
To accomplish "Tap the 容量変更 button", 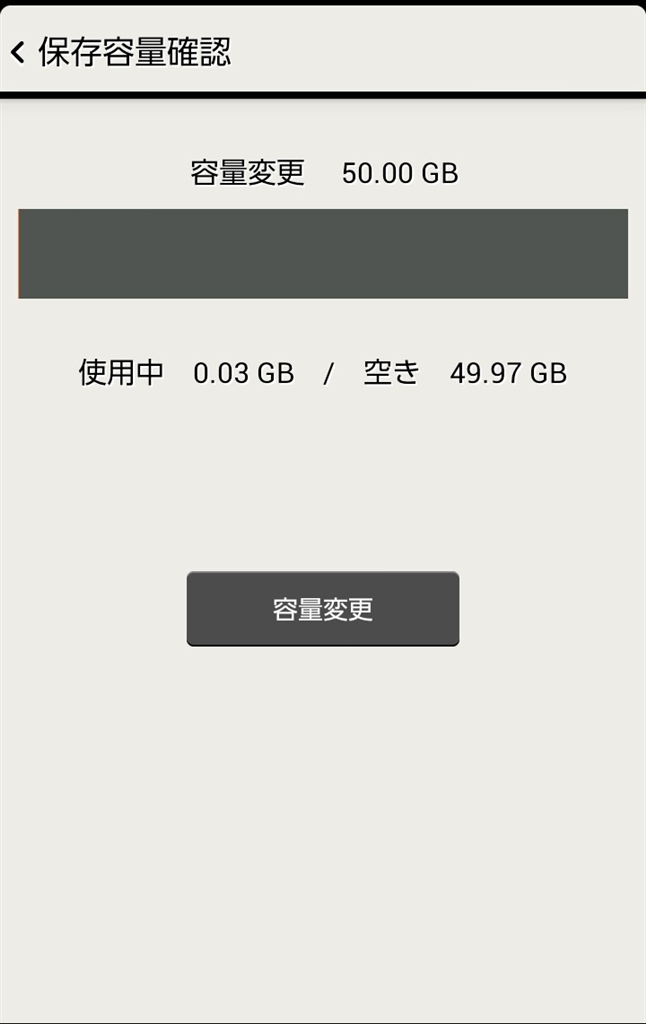I will tap(322, 609).
